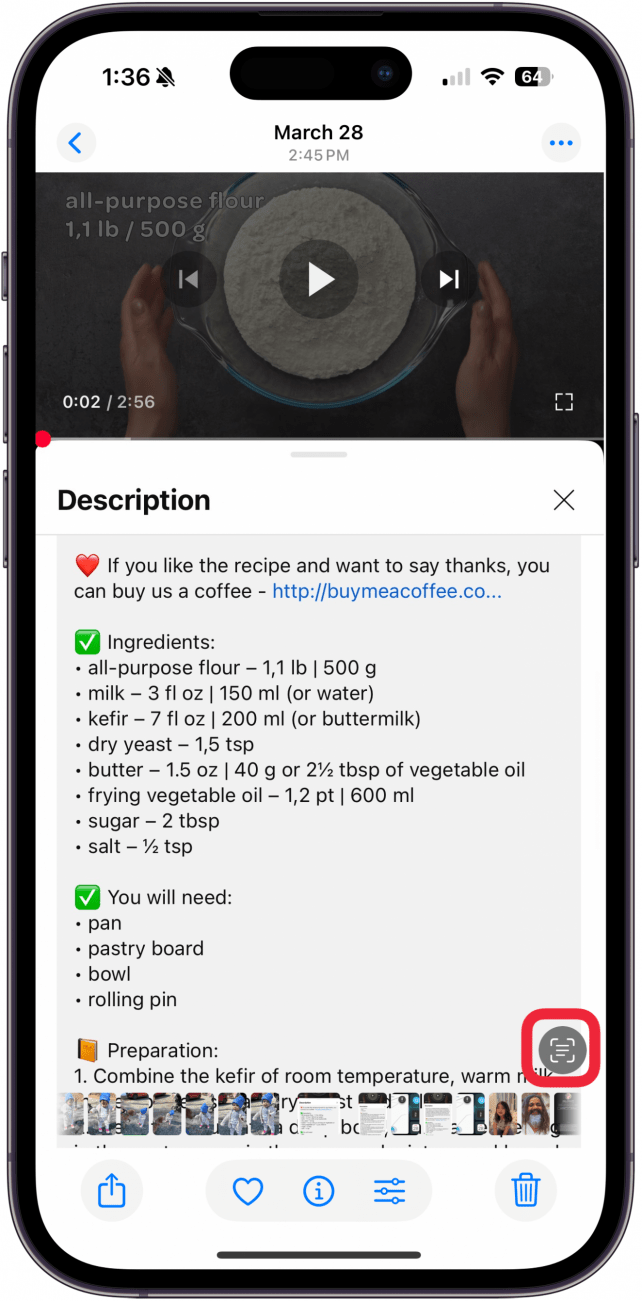Image resolution: width=642 pixels, height=1301 pixels.
Task: Tap the Live Text scan button
Action: pos(561,1048)
